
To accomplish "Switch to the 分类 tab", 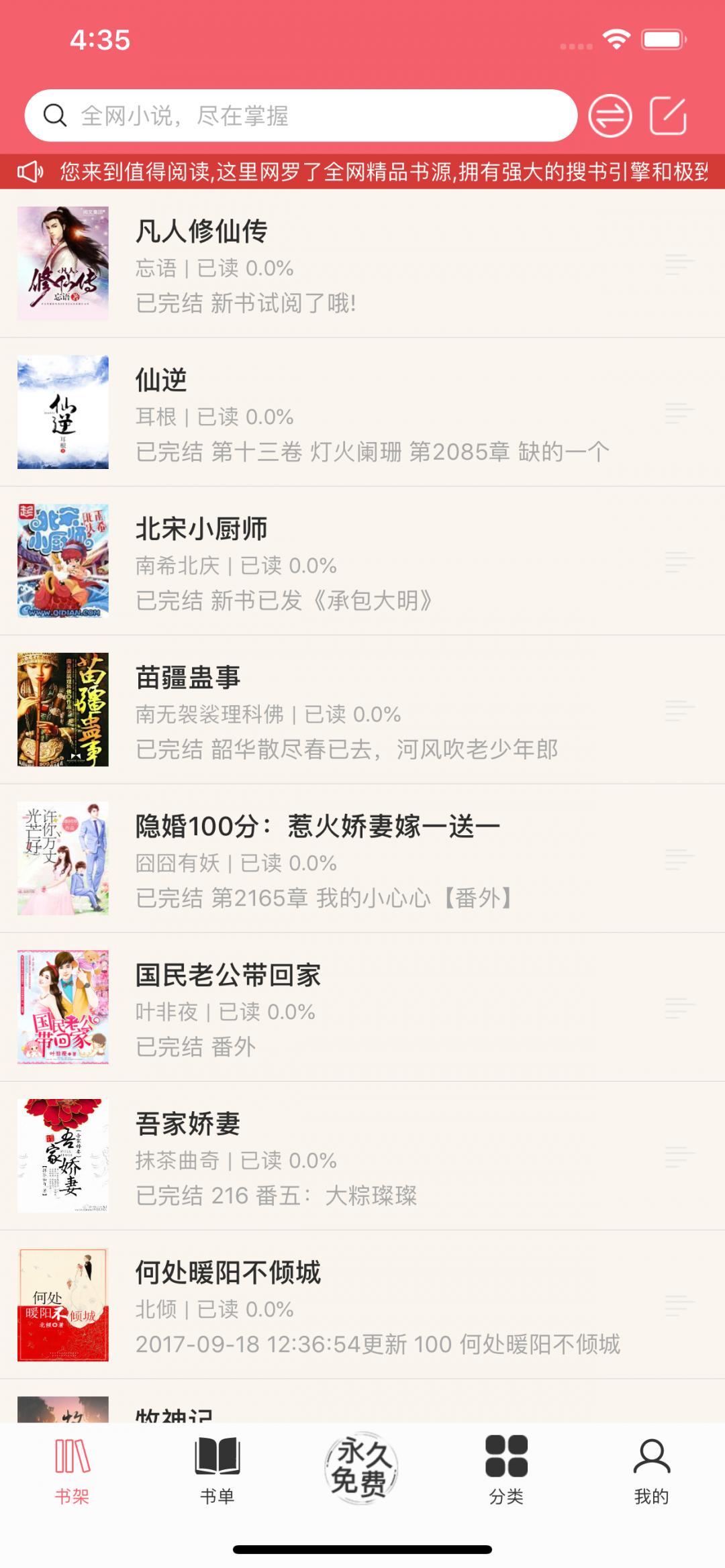I will [507, 1466].
